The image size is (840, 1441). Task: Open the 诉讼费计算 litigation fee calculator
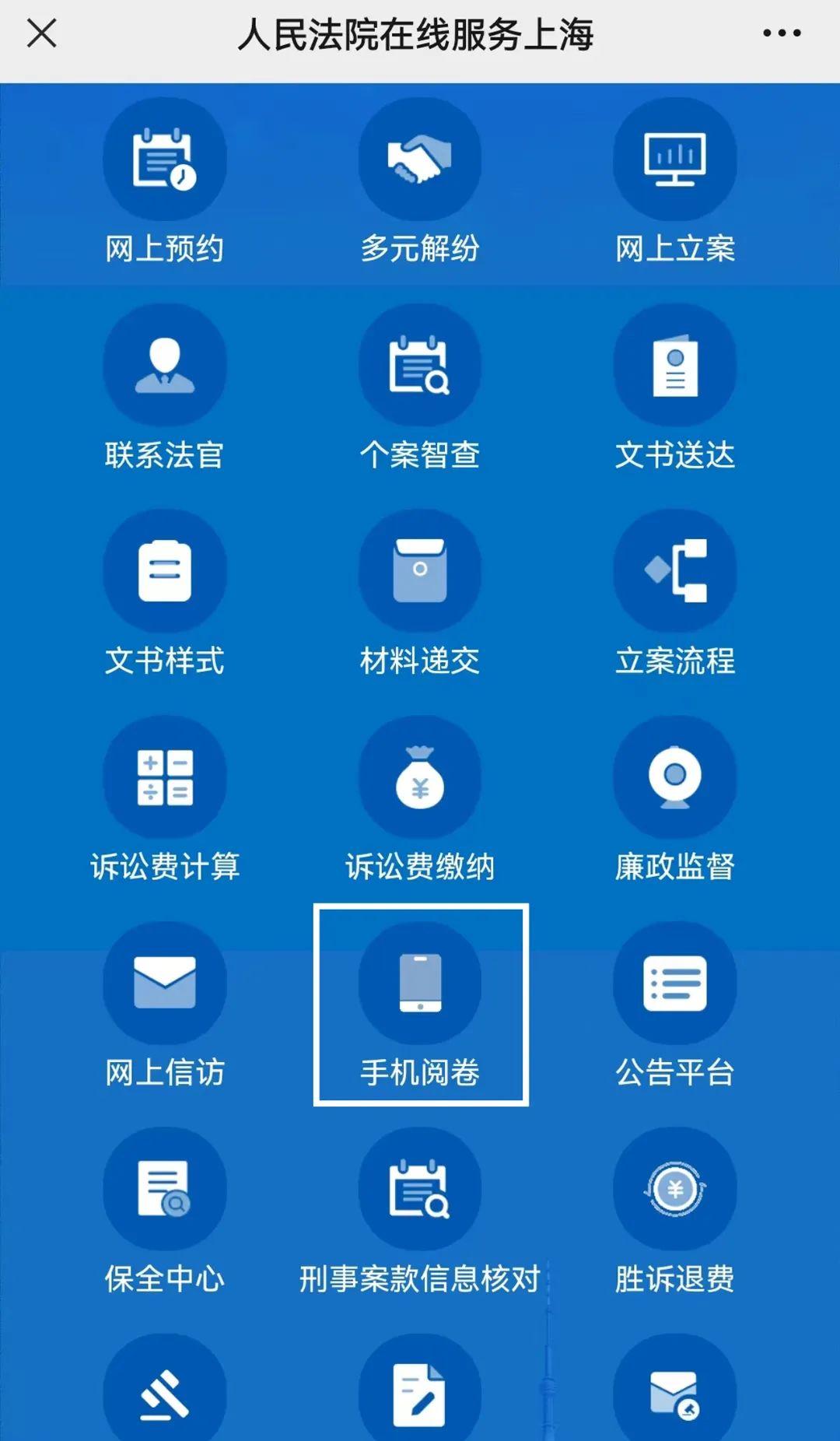coord(165,778)
